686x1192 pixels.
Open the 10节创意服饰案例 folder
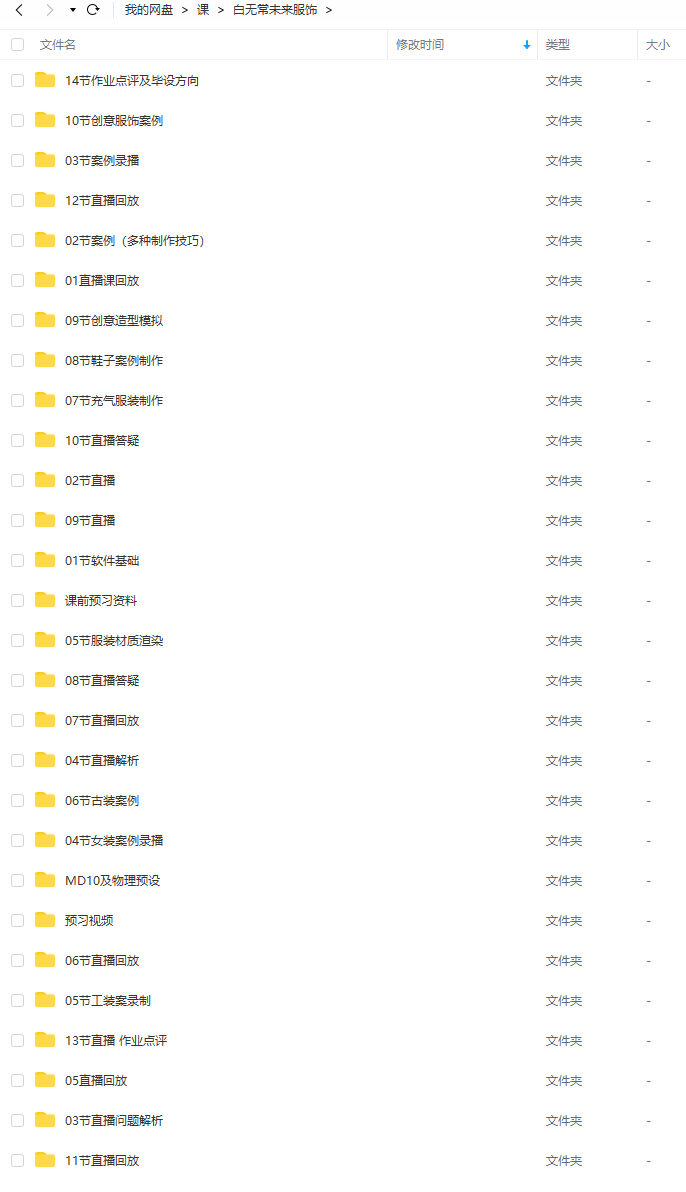click(113, 121)
